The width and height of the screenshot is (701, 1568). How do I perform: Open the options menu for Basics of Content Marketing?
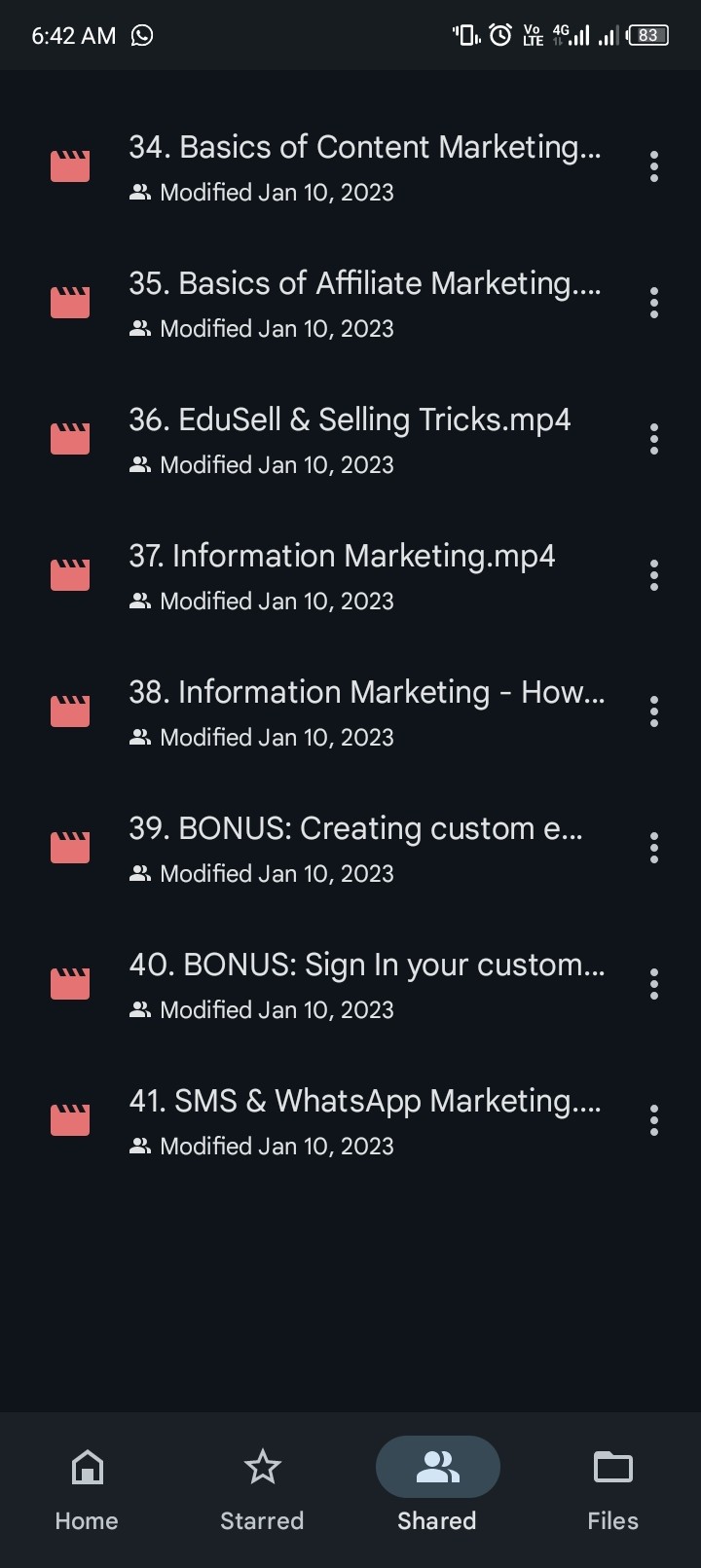click(653, 165)
